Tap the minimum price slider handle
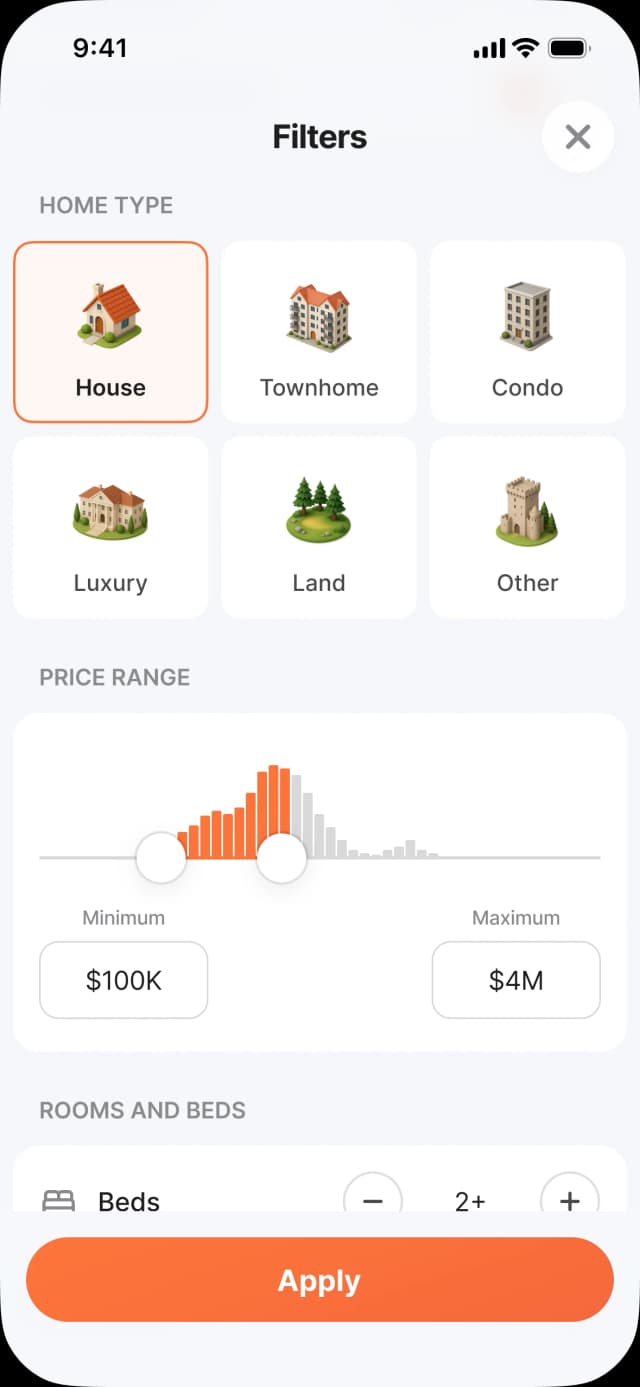The image size is (640, 1387). 161,858
